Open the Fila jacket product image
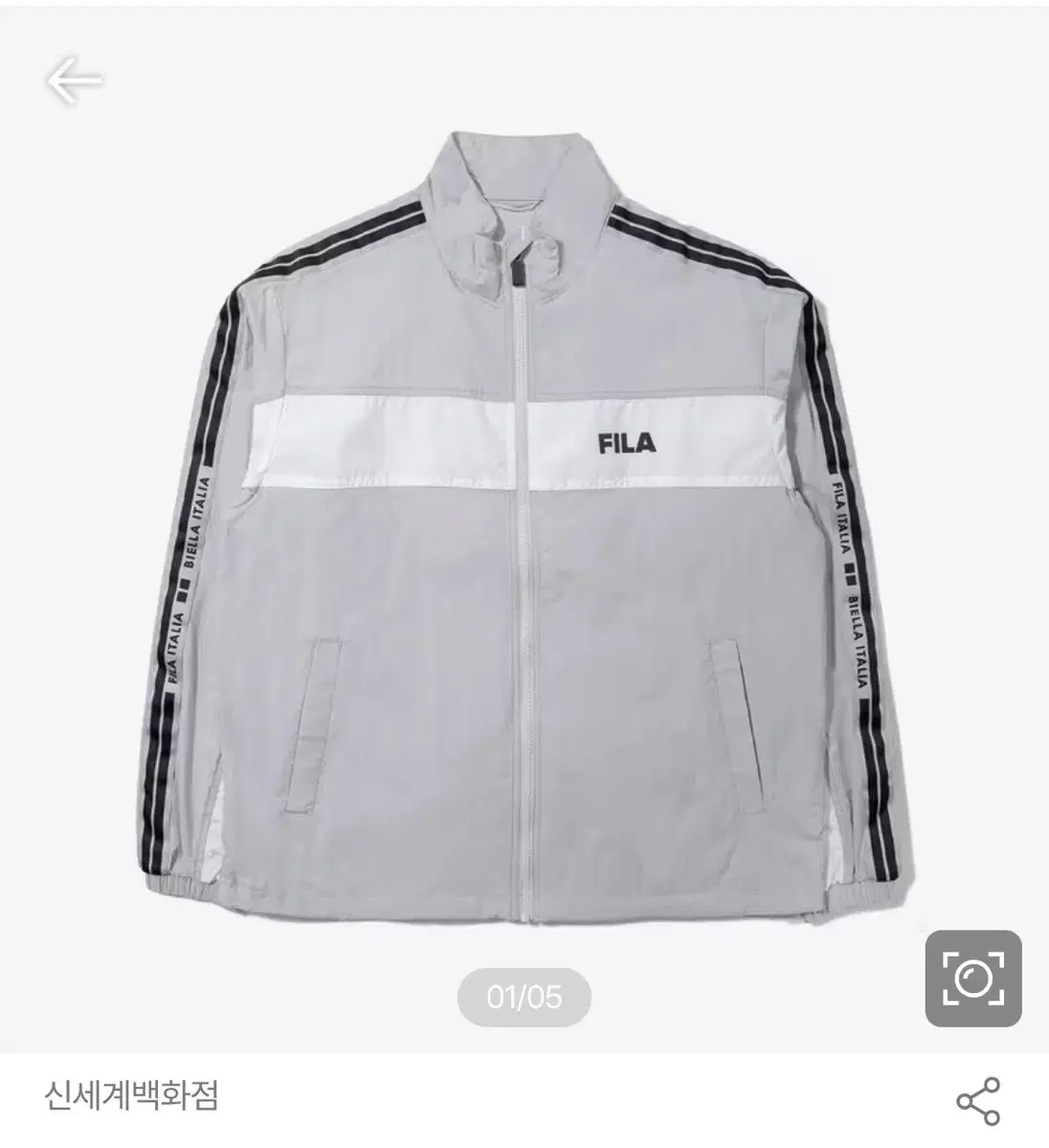1049x1148 pixels. click(524, 497)
